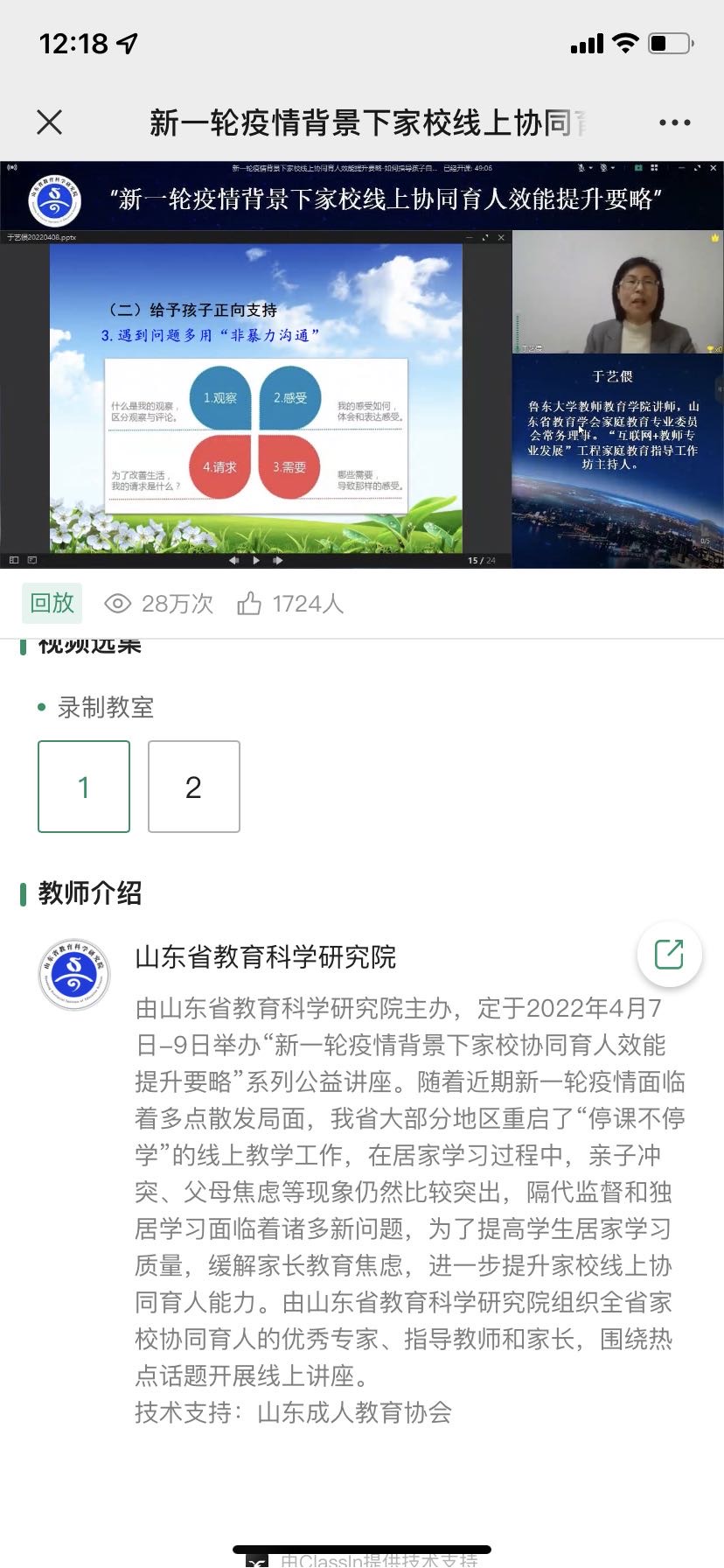This screenshot has width=724, height=1568.
Task: Maximize the 于艺偎20220408.pptx window
Action: pos(486,237)
